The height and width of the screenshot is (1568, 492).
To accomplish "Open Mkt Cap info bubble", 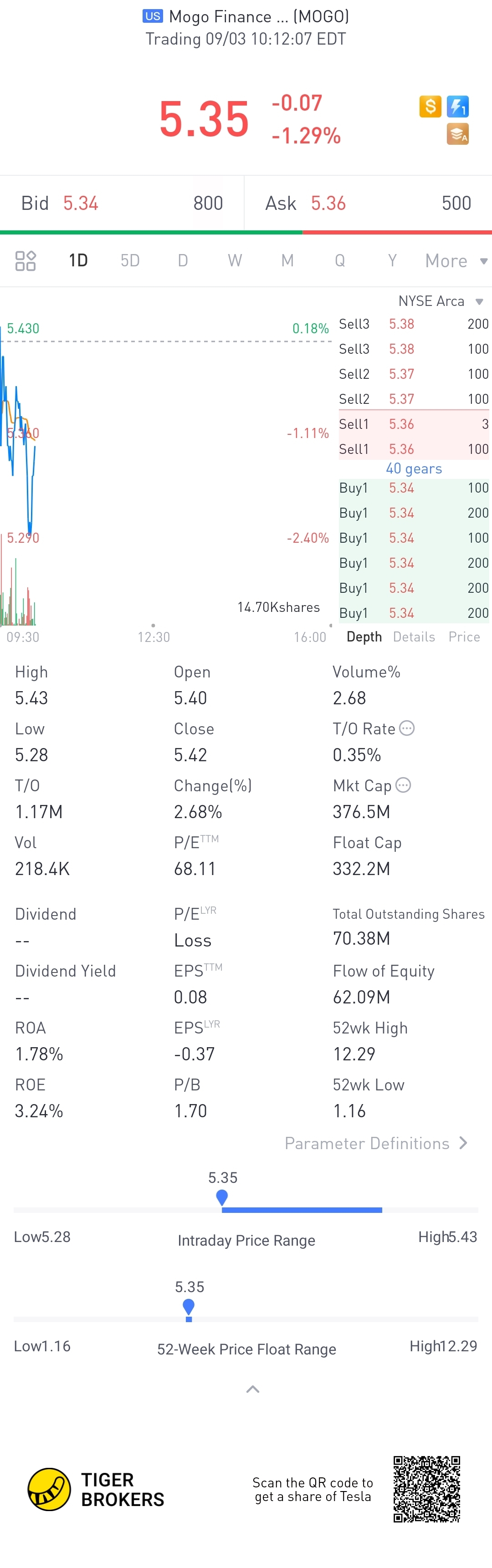I will point(403,785).
